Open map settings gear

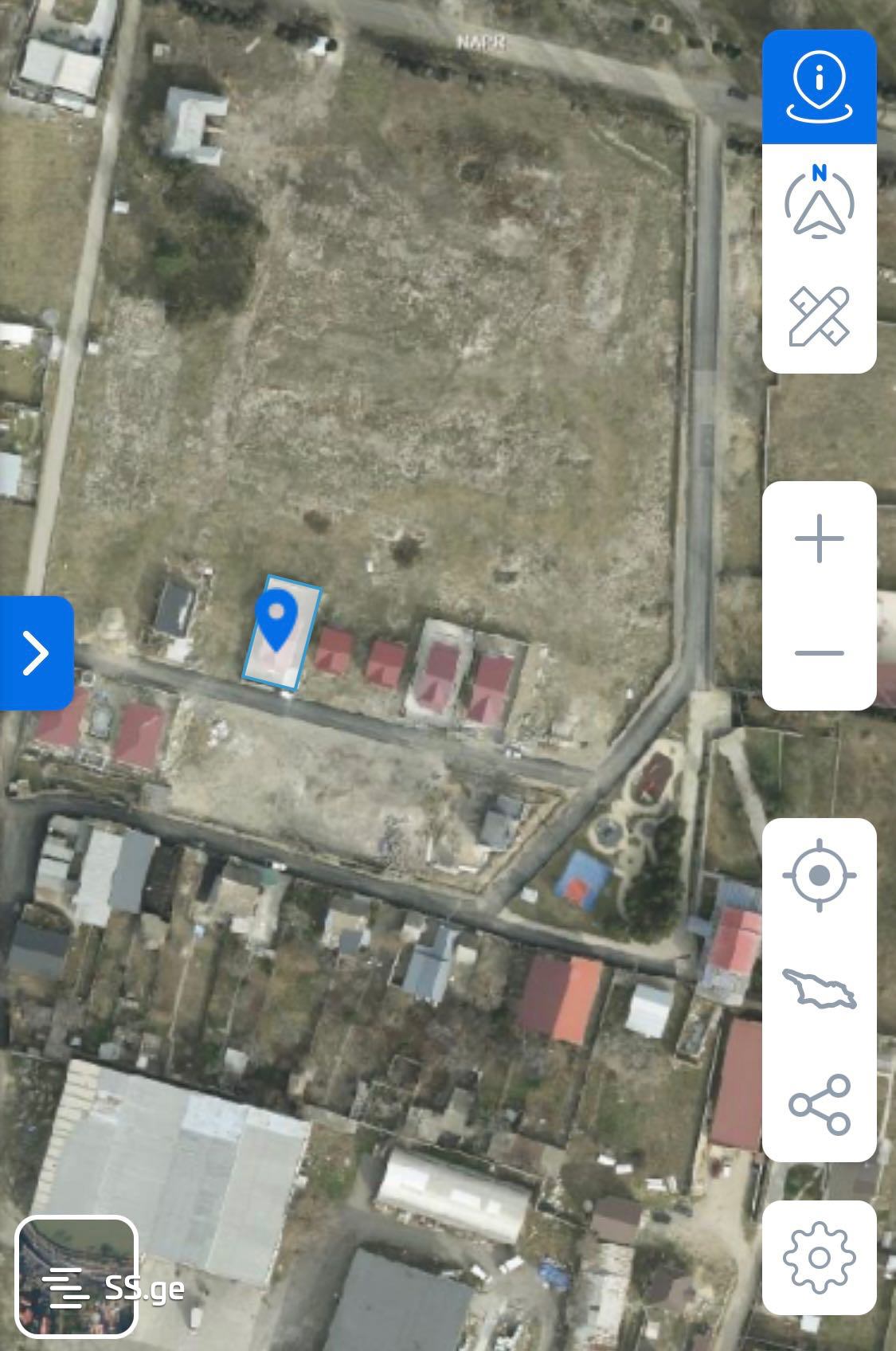[x=819, y=1258]
